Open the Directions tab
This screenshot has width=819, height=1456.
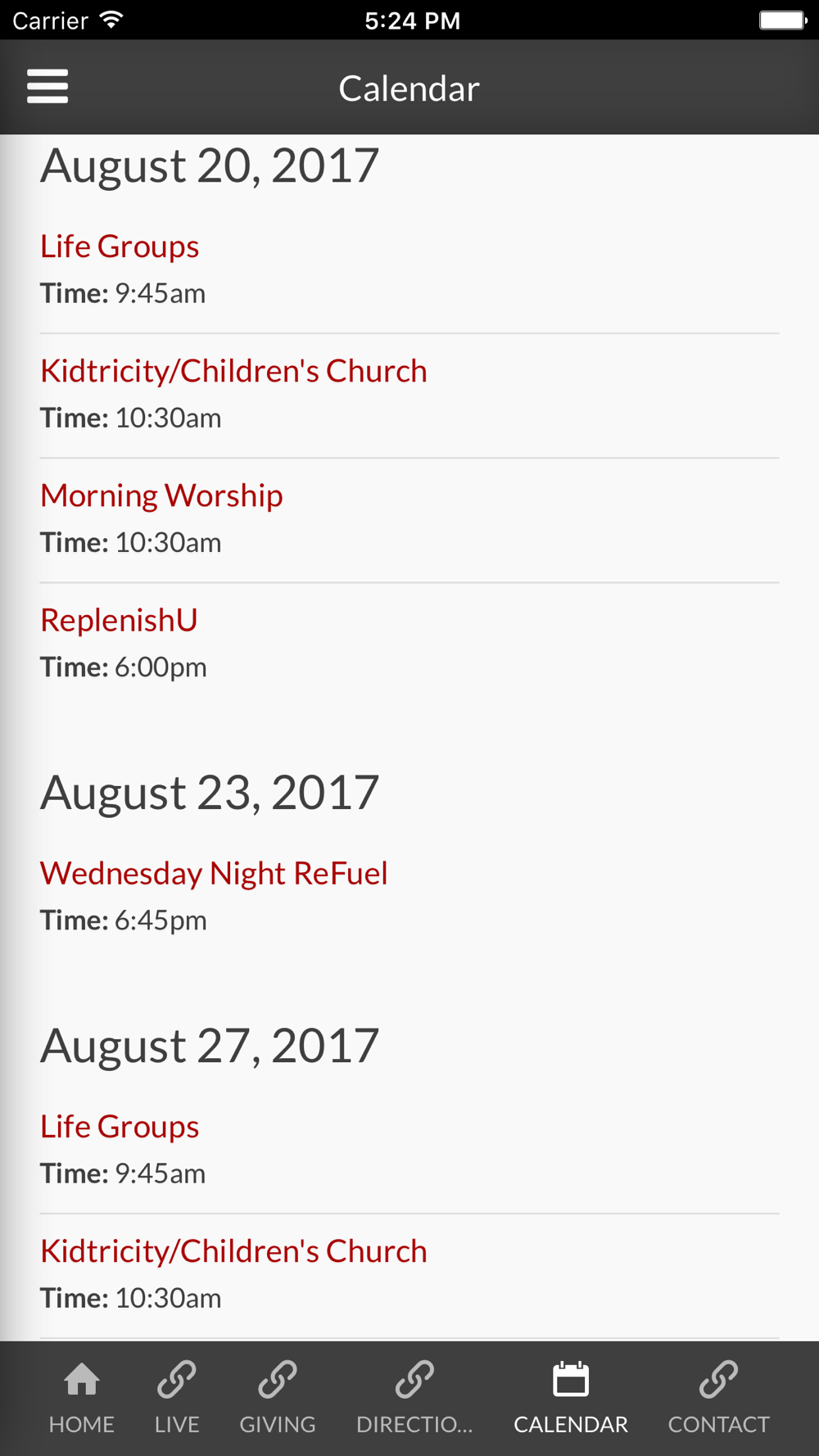coord(414,1399)
